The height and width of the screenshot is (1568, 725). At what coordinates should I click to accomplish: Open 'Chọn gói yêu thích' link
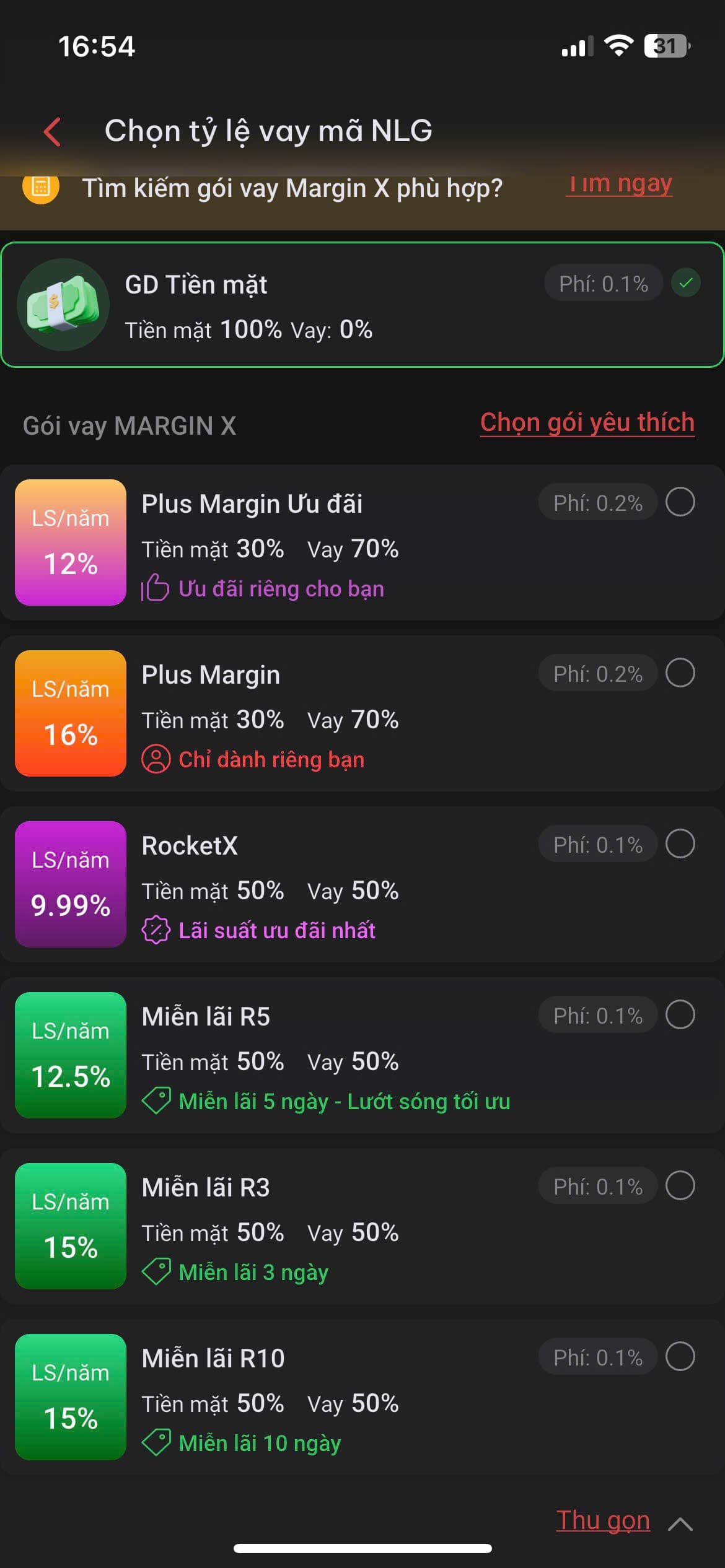coord(587,423)
